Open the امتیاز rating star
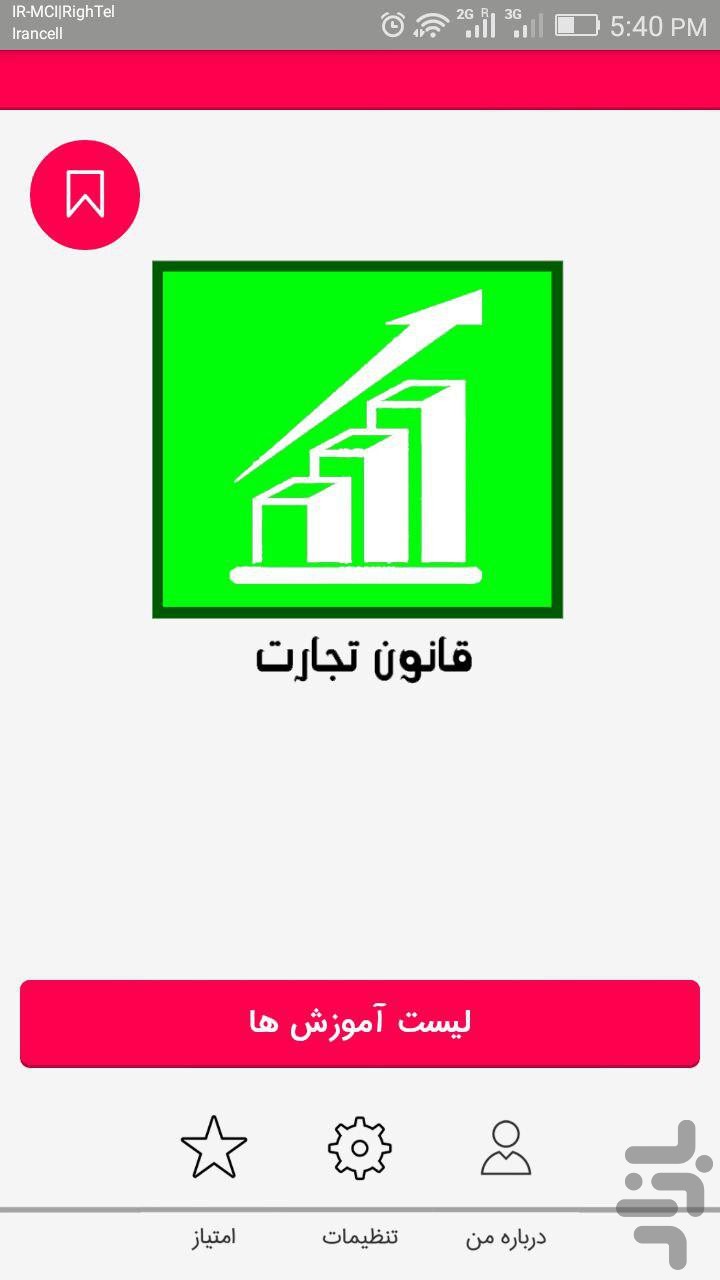The height and width of the screenshot is (1280, 720). [x=214, y=1149]
